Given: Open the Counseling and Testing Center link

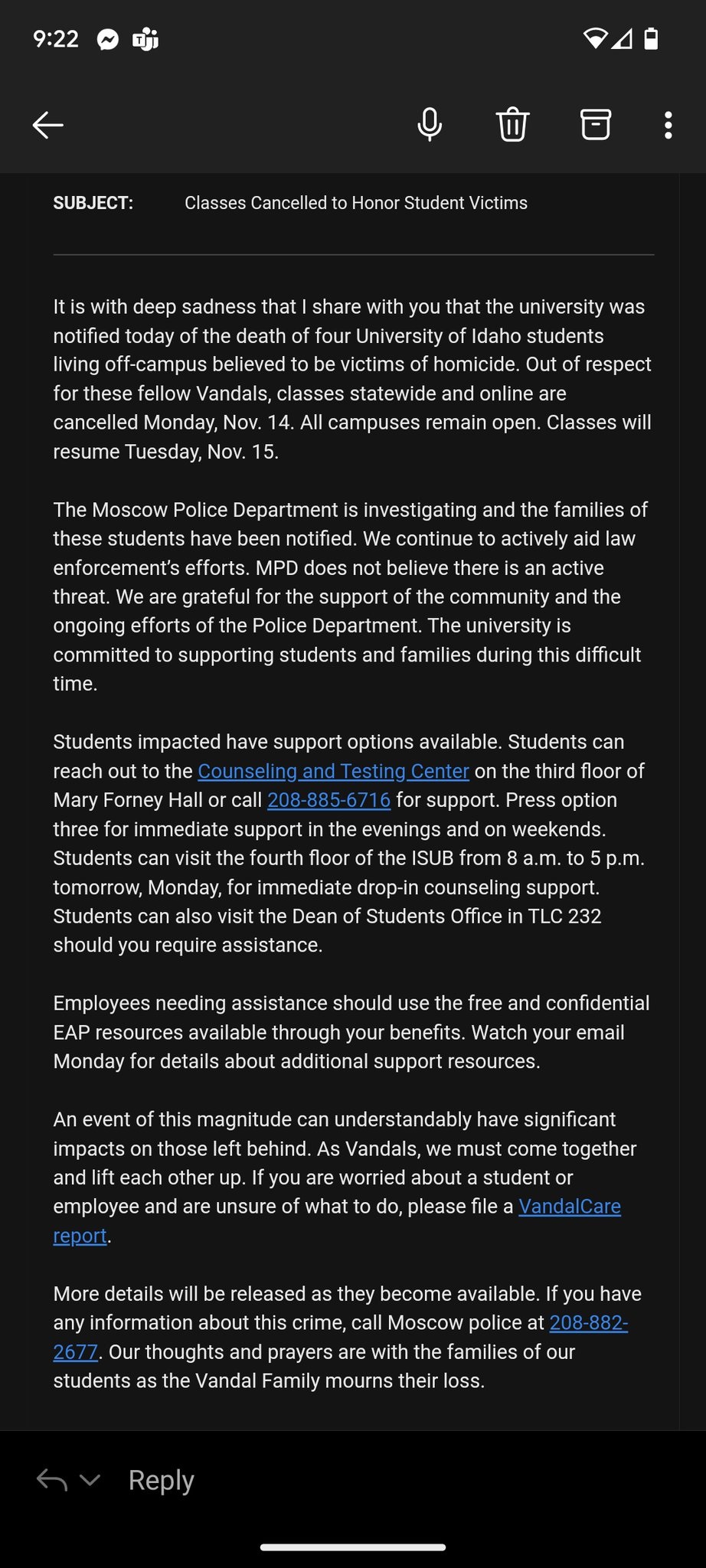Looking at the screenshot, I should click(333, 771).
